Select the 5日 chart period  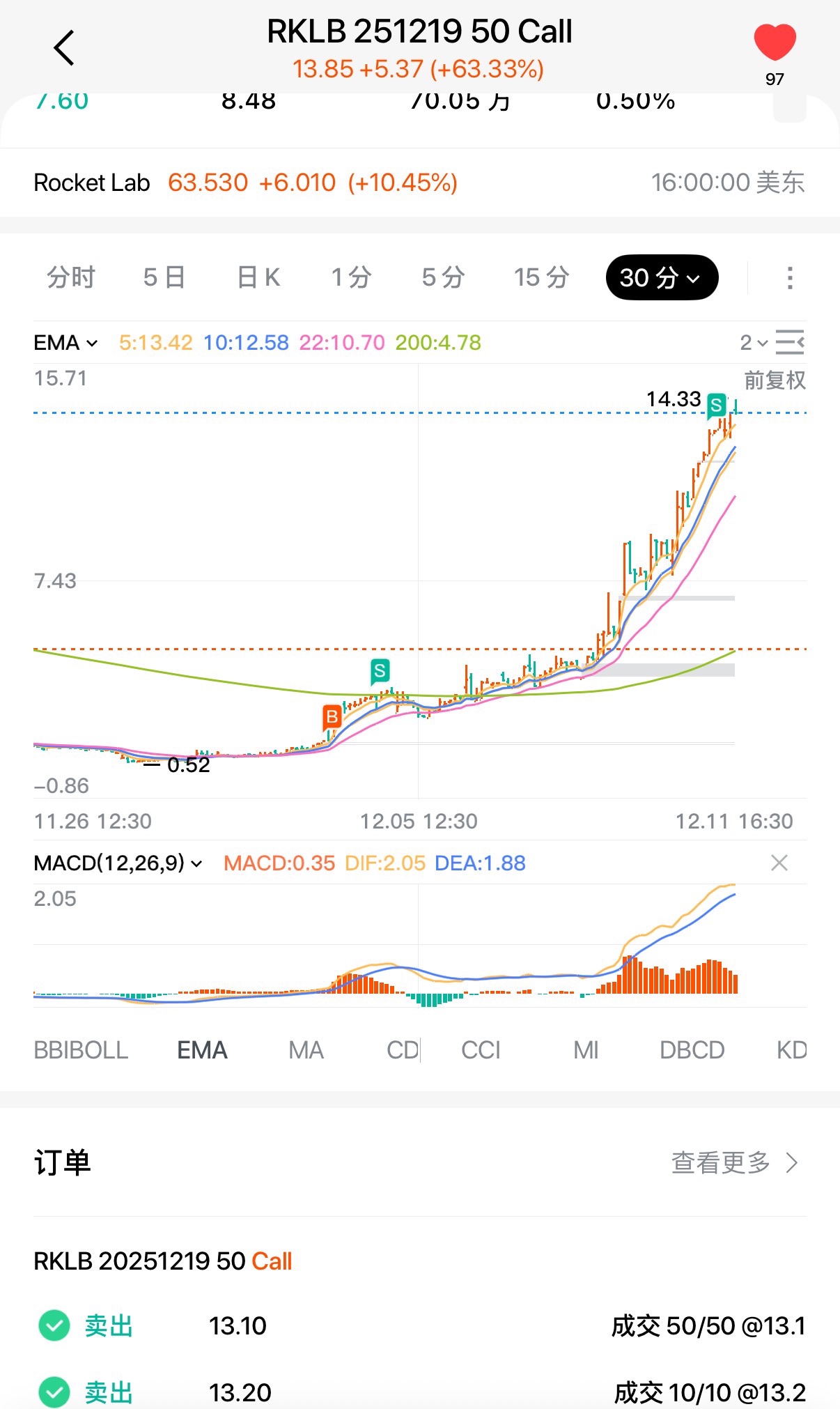coord(164,277)
